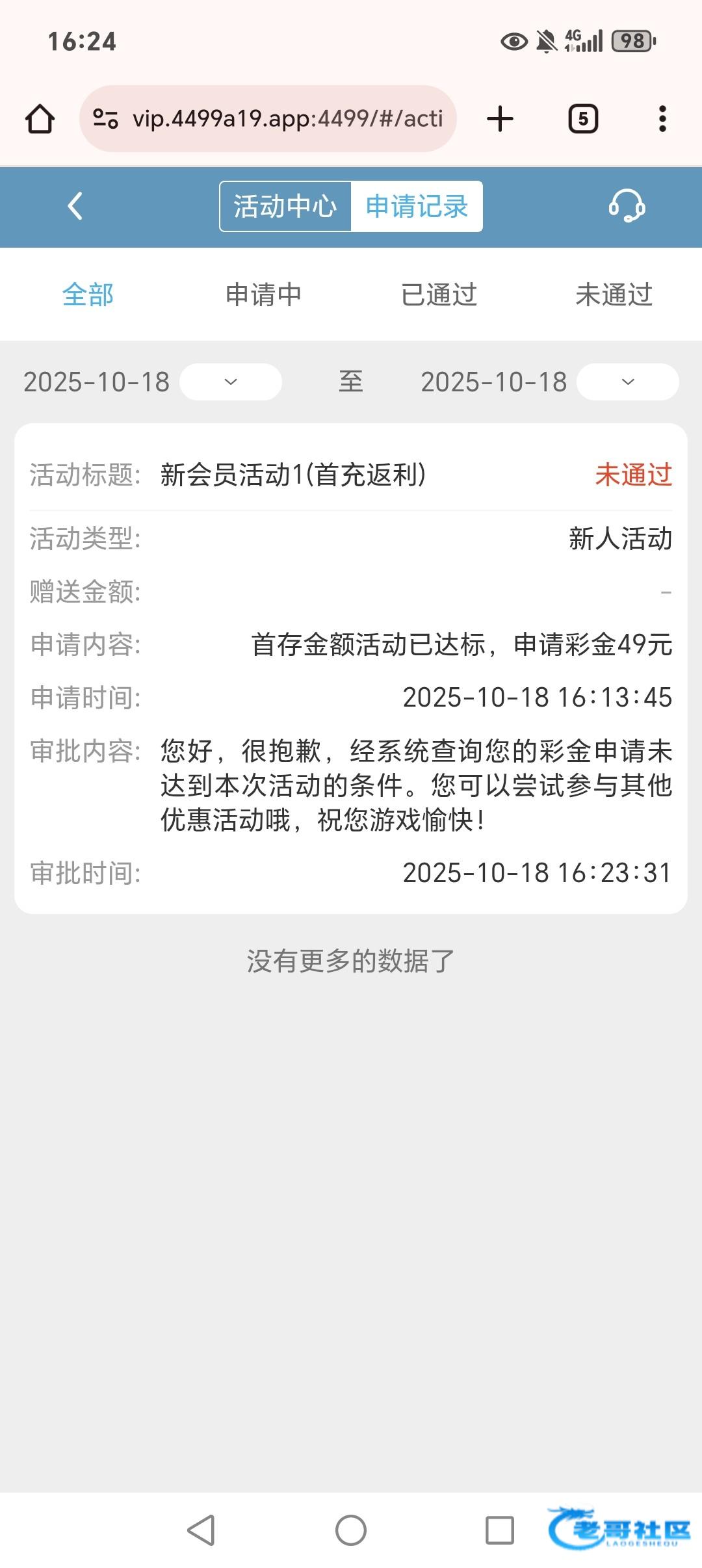The height and width of the screenshot is (1568, 702).
Task: Switch to 活动中心 segment
Action: (285, 206)
